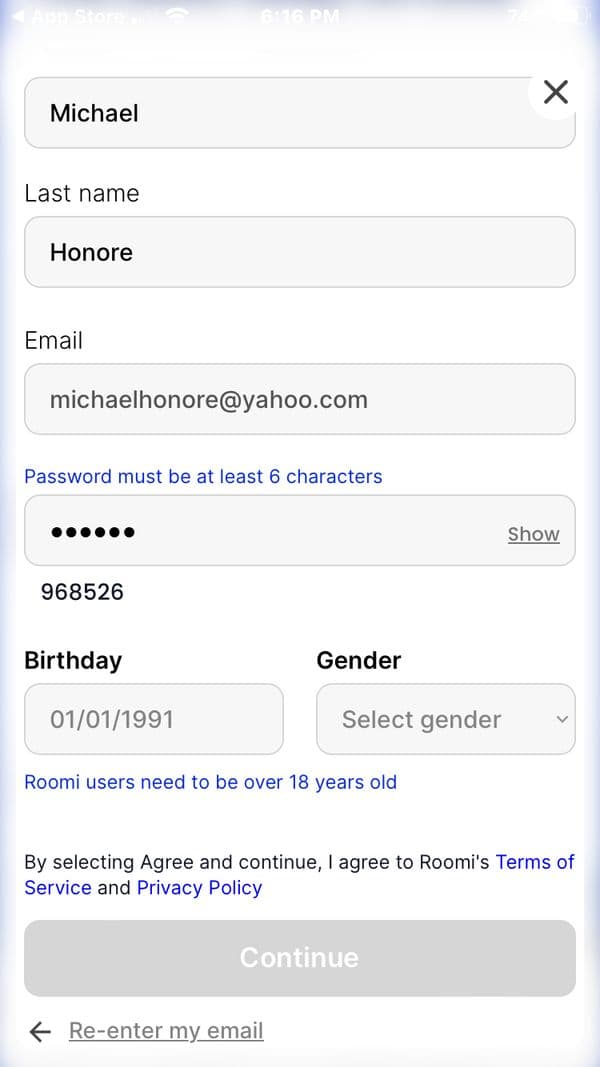Close the sign-up form
This screenshot has height=1067, width=600.
(x=555, y=93)
